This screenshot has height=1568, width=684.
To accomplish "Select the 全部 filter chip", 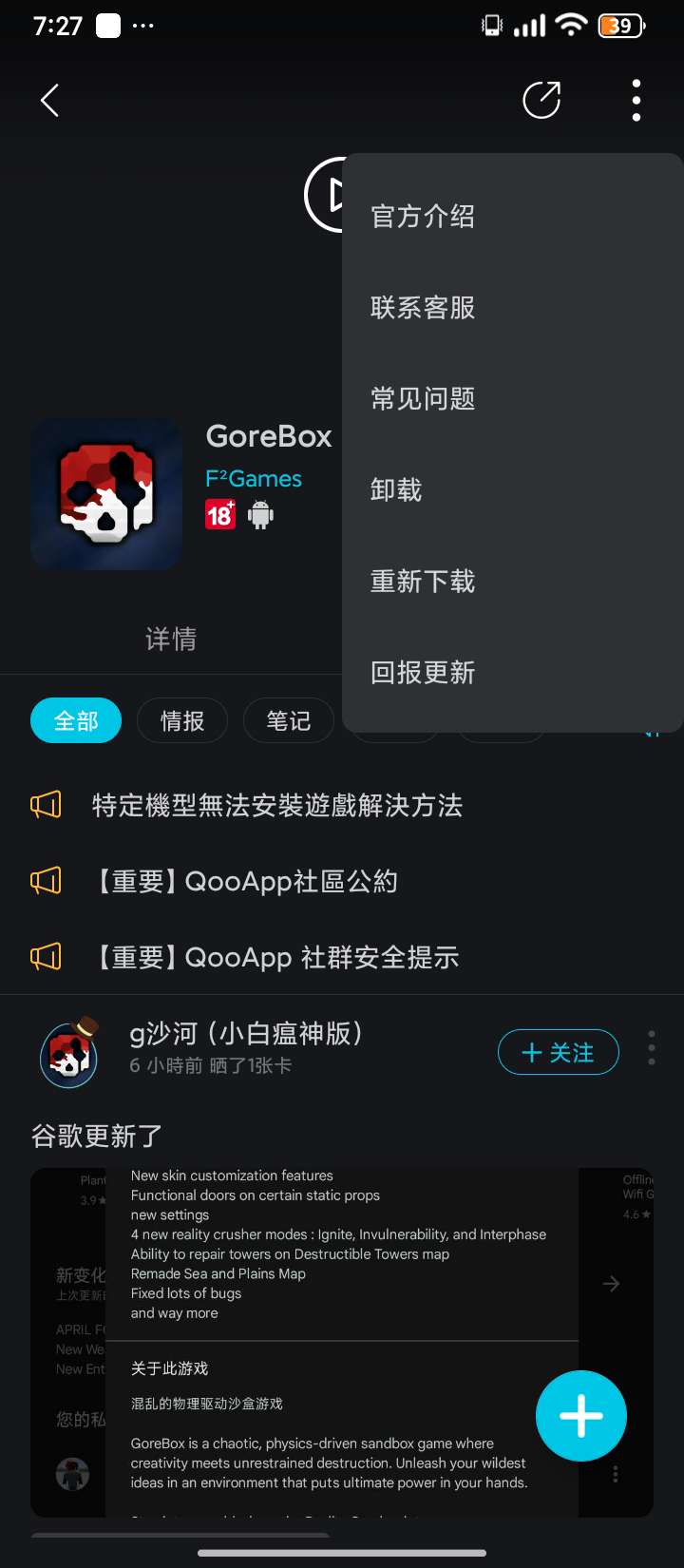I will click(76, 721).
